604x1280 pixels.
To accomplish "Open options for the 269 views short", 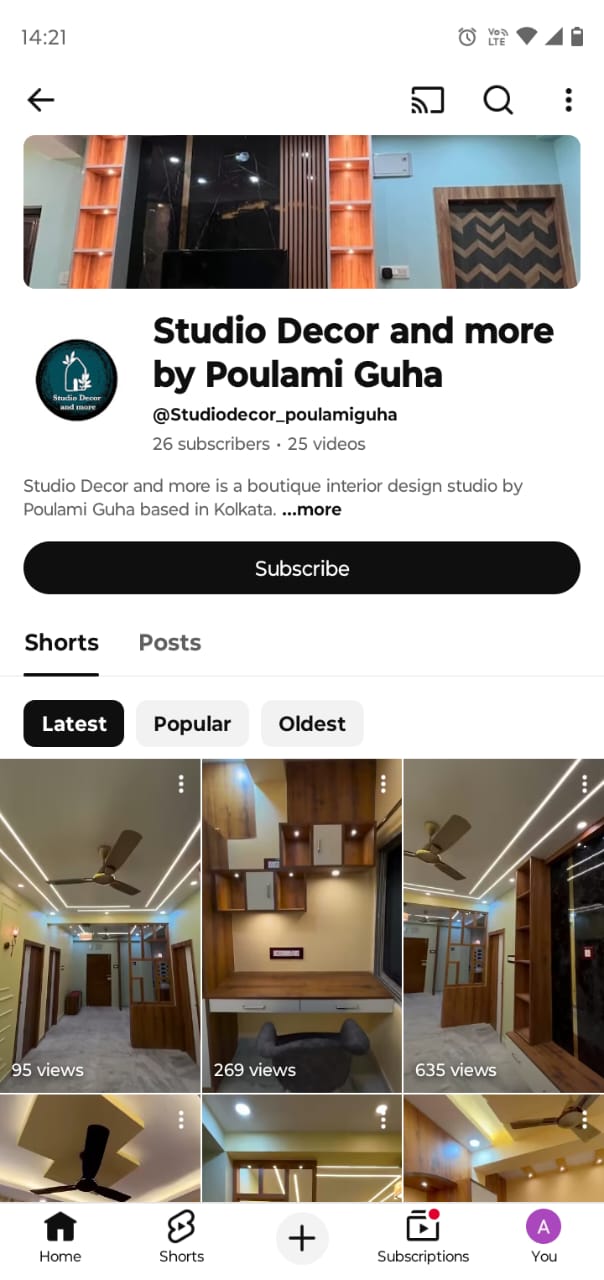I will tap(383, 783).
